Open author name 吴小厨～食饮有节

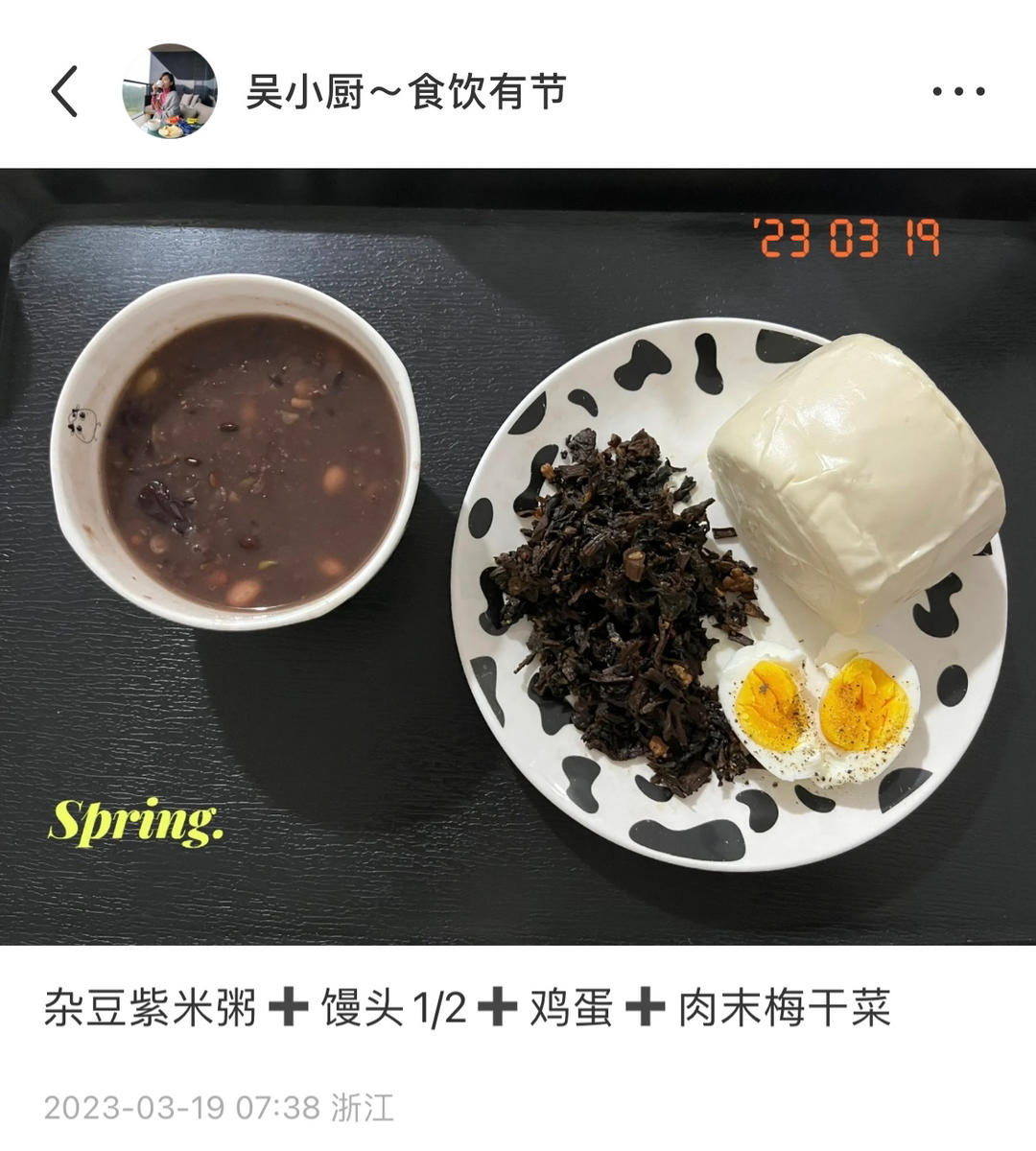click(407, 92)
